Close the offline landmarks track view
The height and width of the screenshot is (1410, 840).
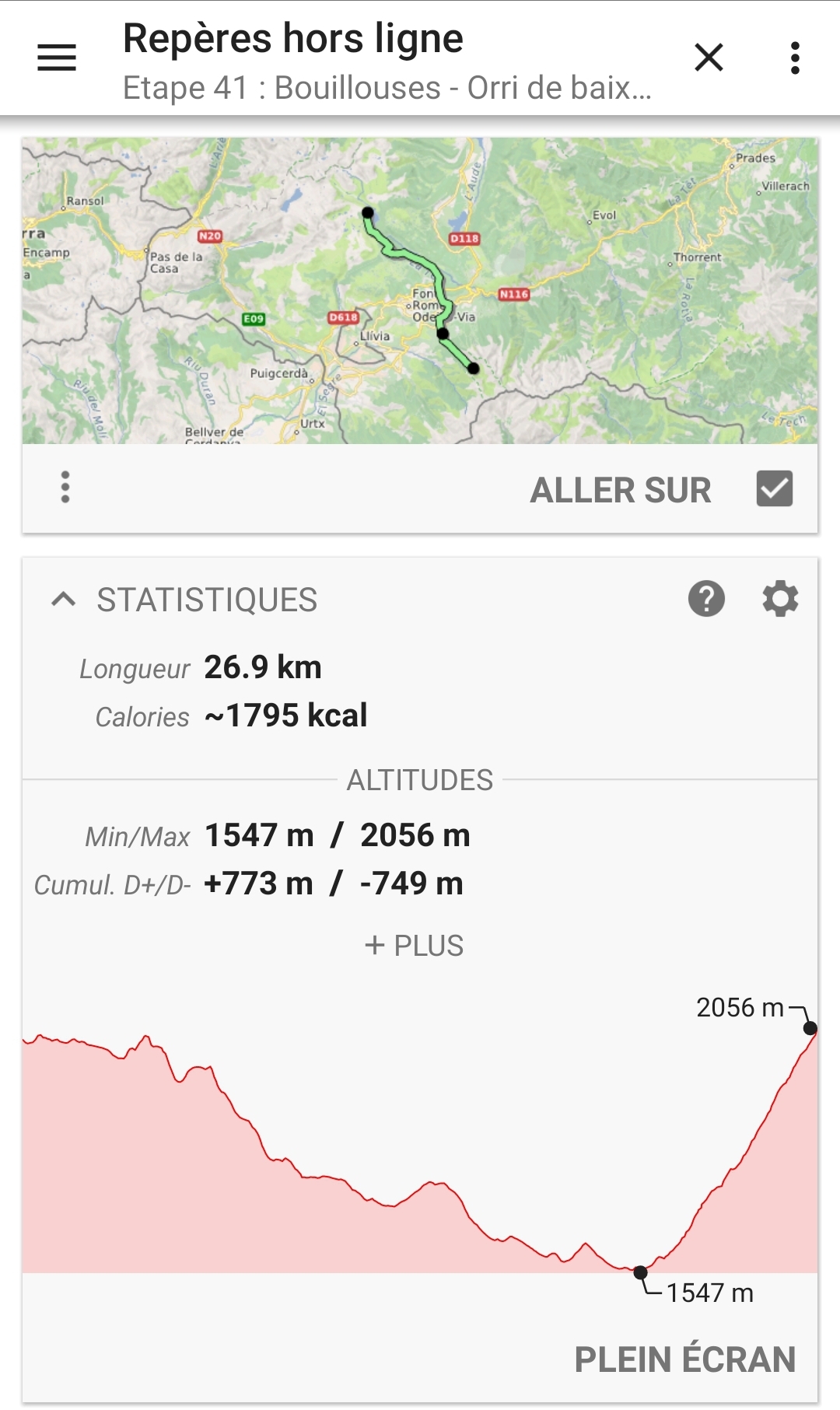pos(709,58)
